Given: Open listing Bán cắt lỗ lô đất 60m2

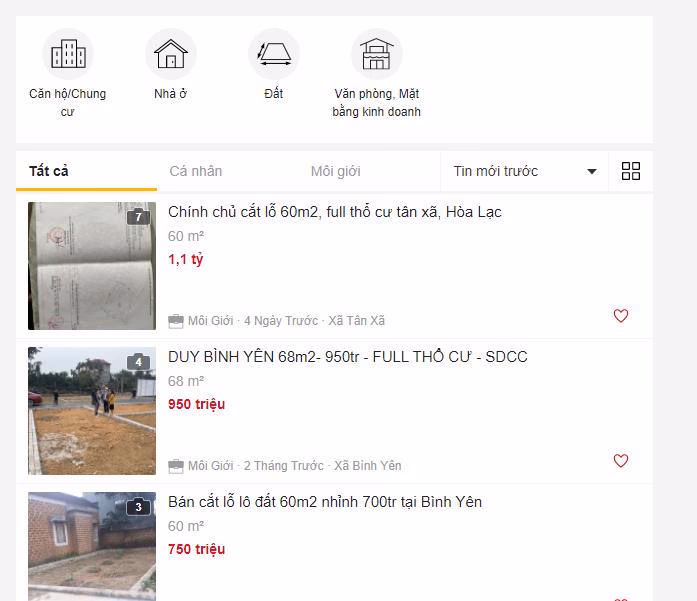Looking at the screenshot, I should pyautogui.click(x=325, y=502).
